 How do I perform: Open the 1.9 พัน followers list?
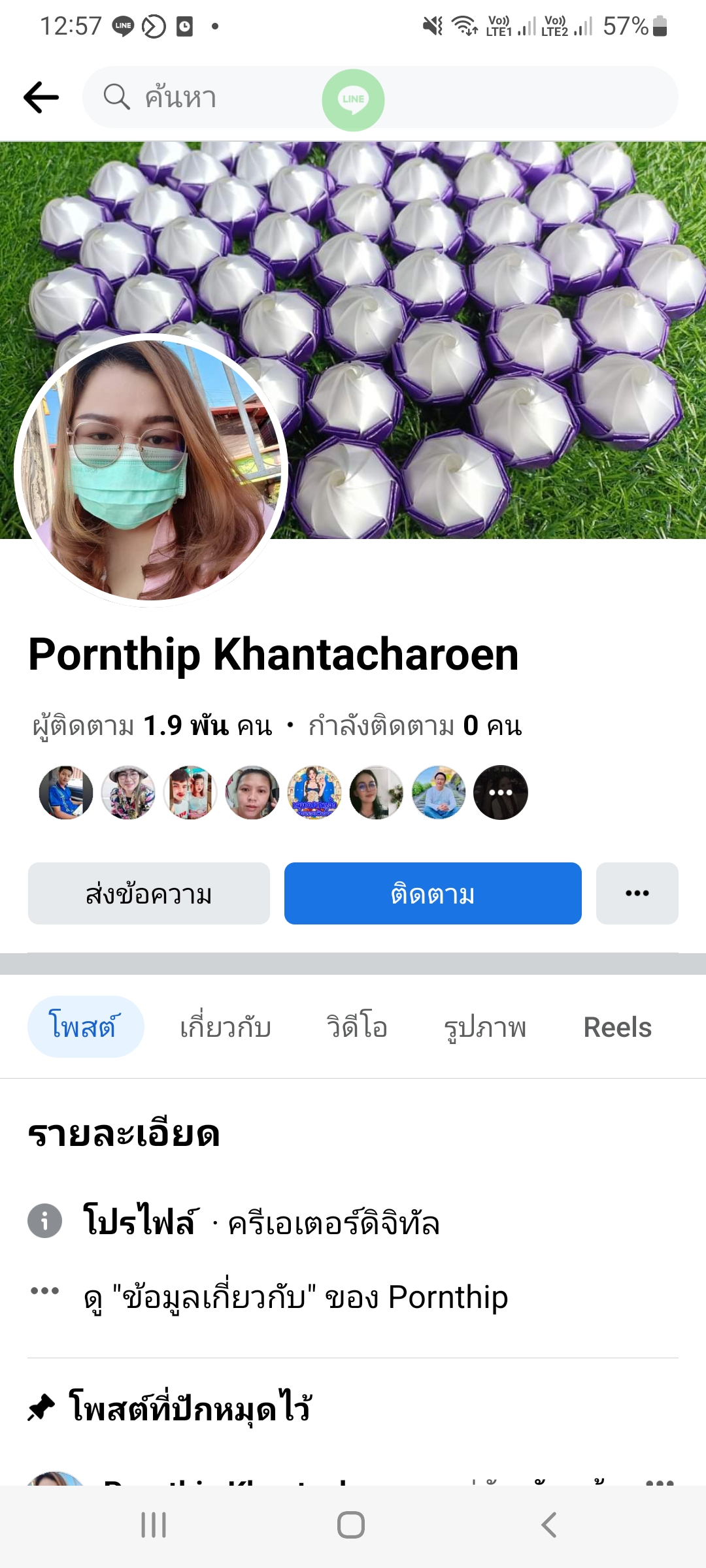pyautogui.click(x=152, y=726)
